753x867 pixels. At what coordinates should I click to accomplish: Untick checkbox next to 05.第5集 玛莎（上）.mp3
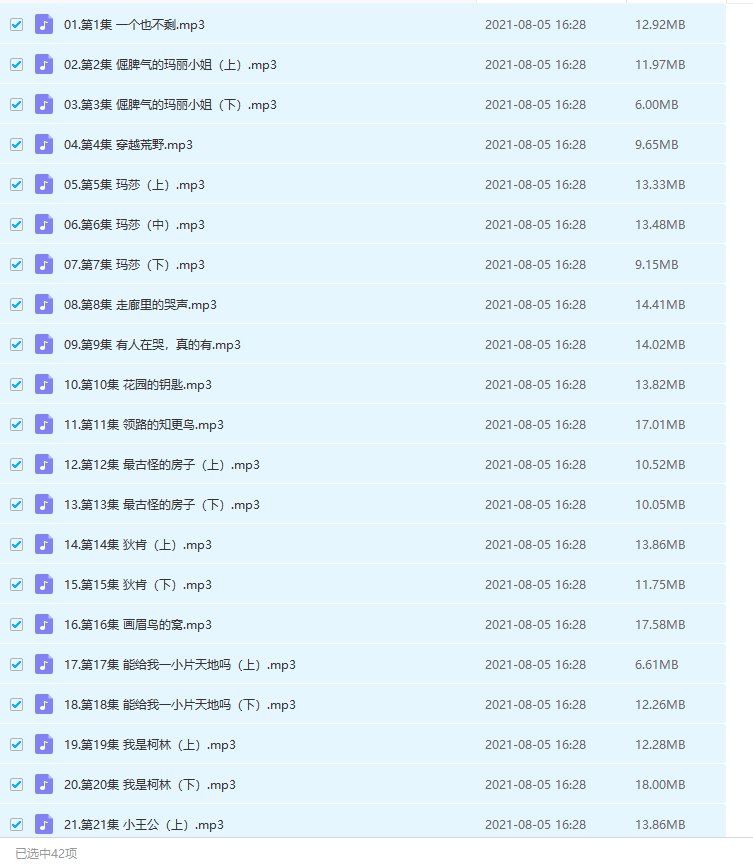pos(16,184)
